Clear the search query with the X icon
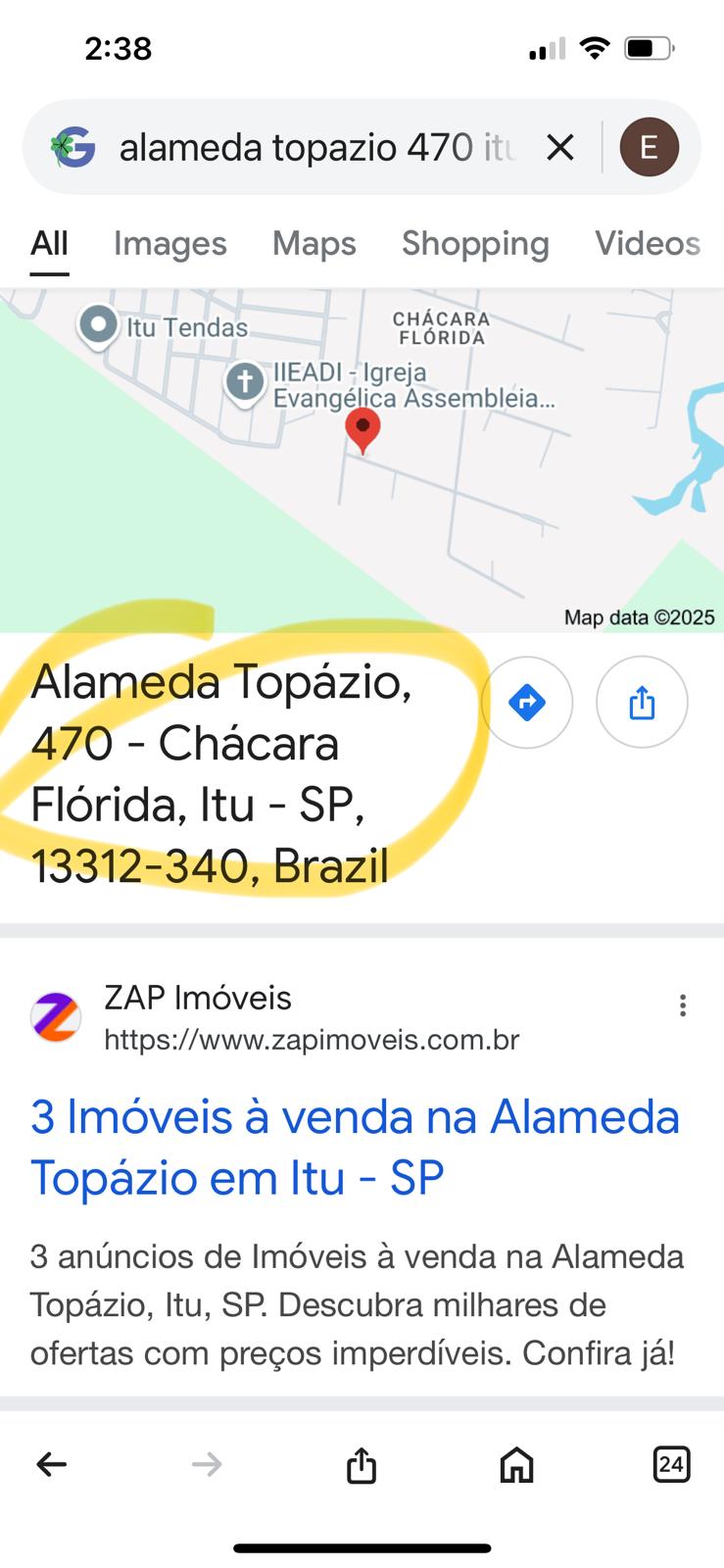Viewport: 724px width, 1568px height. (x=559, y=147)
